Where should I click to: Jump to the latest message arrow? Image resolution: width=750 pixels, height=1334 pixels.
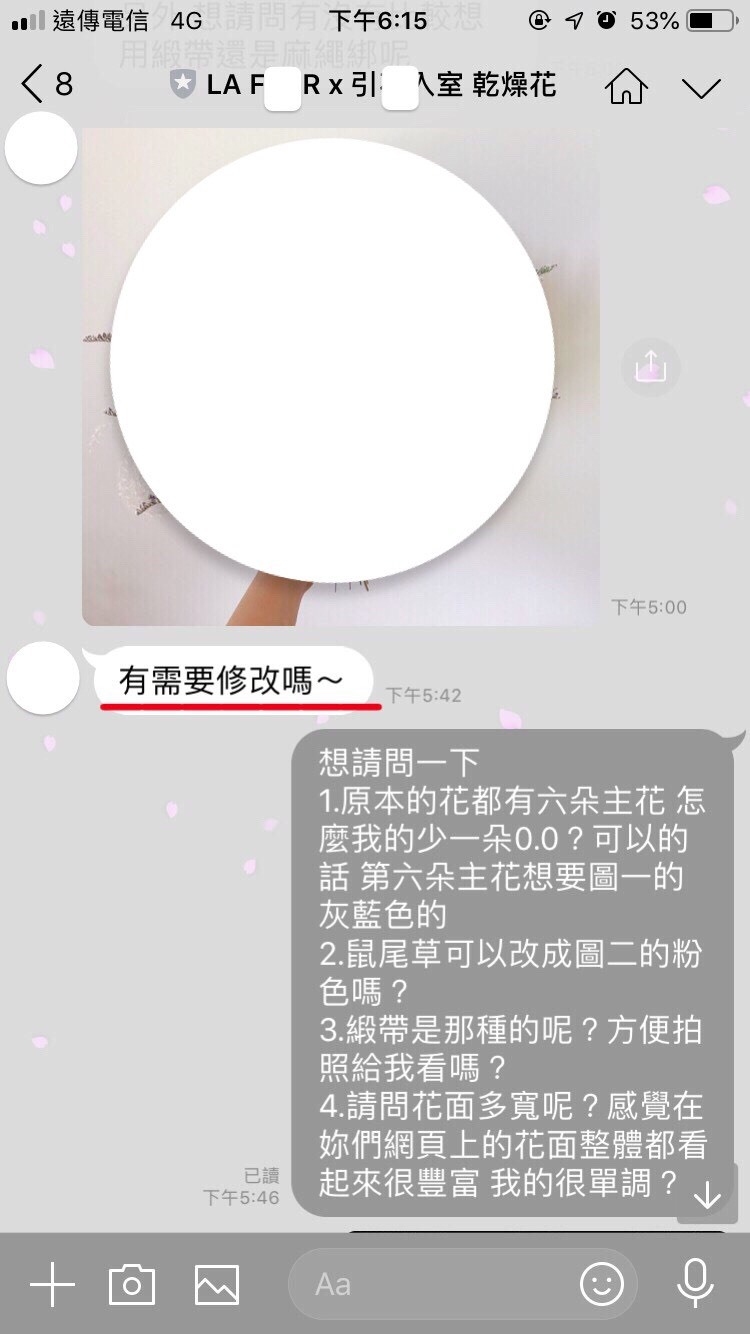(x=707, y=1195)
